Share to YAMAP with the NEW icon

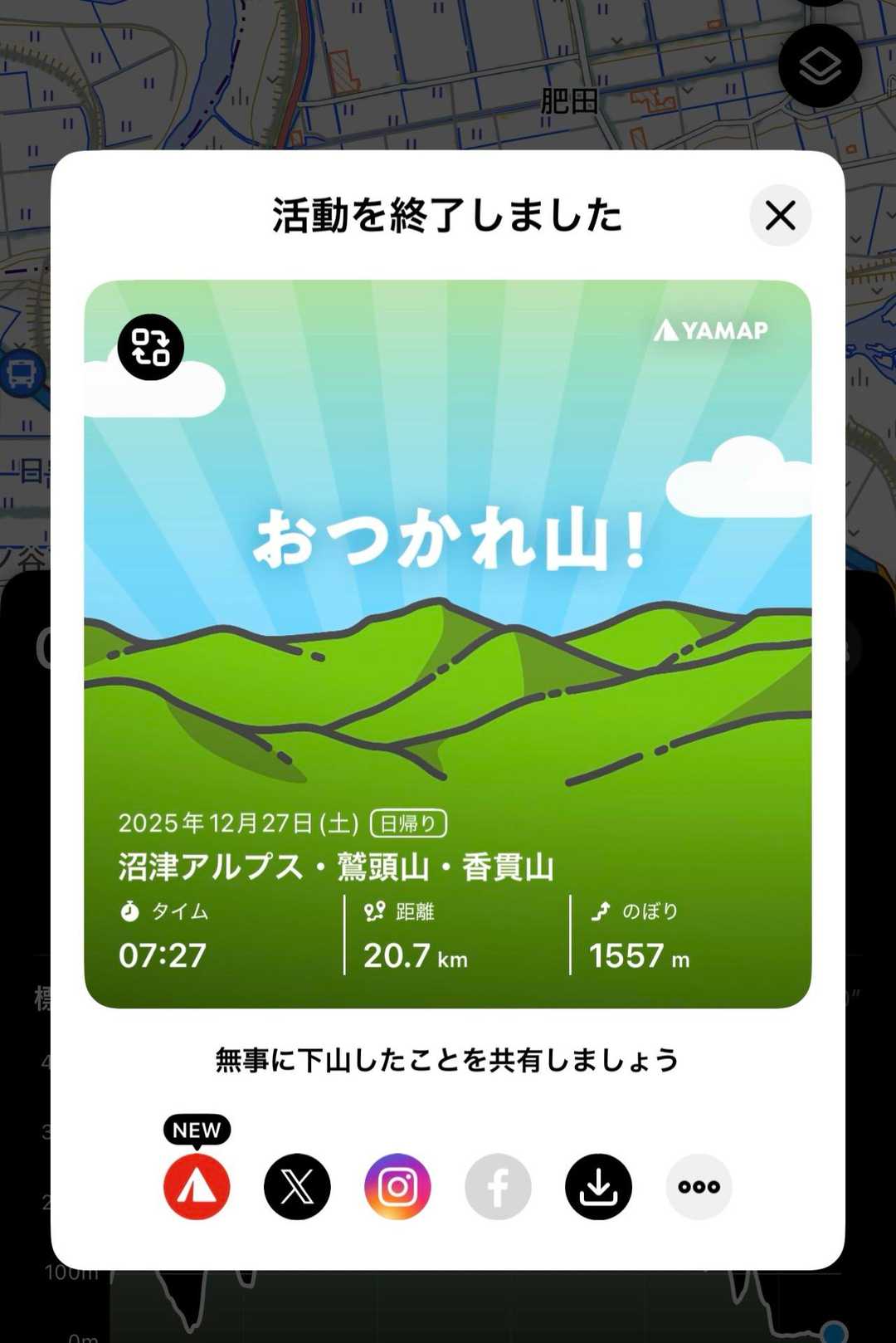click(x=197, y=1186)
